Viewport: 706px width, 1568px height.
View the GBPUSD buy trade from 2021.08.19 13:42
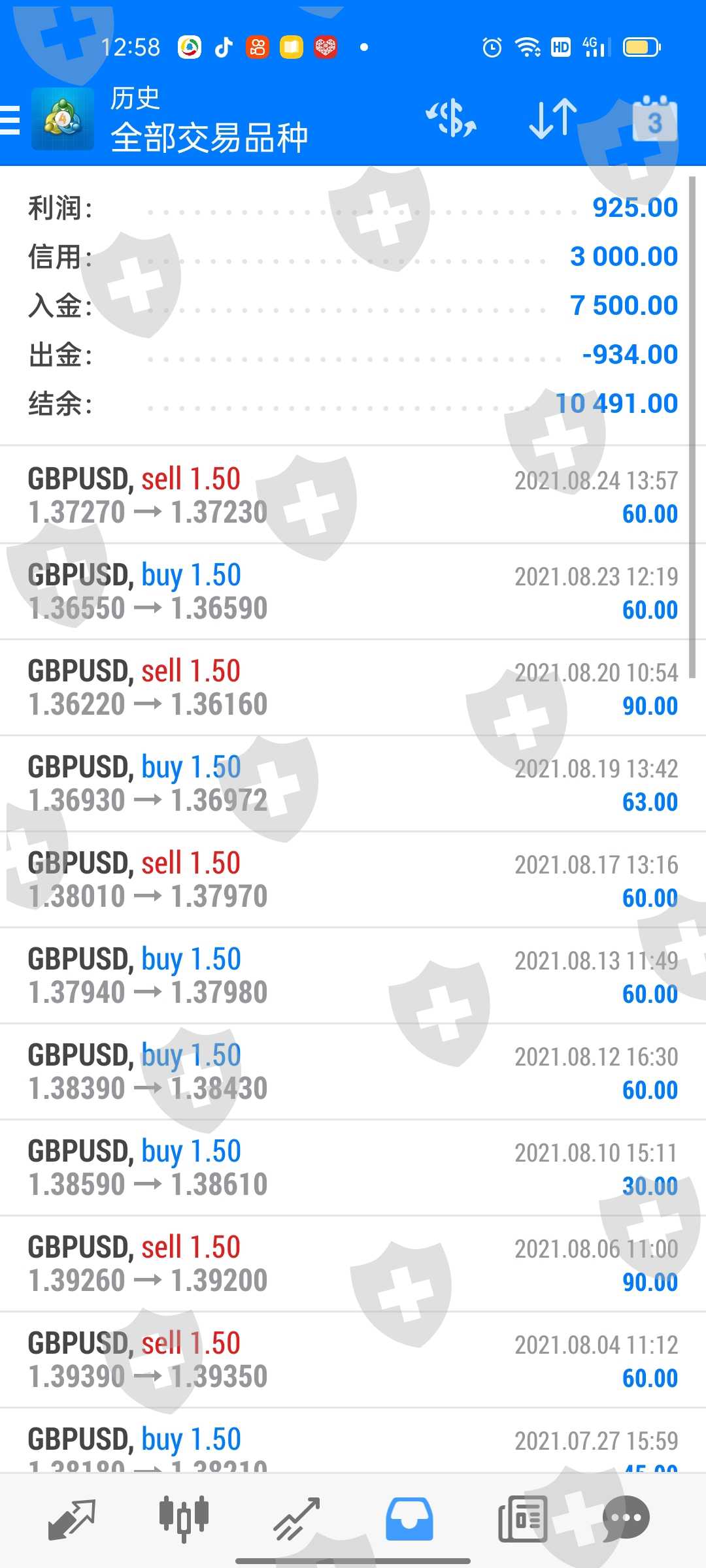(x=353, y=783)
